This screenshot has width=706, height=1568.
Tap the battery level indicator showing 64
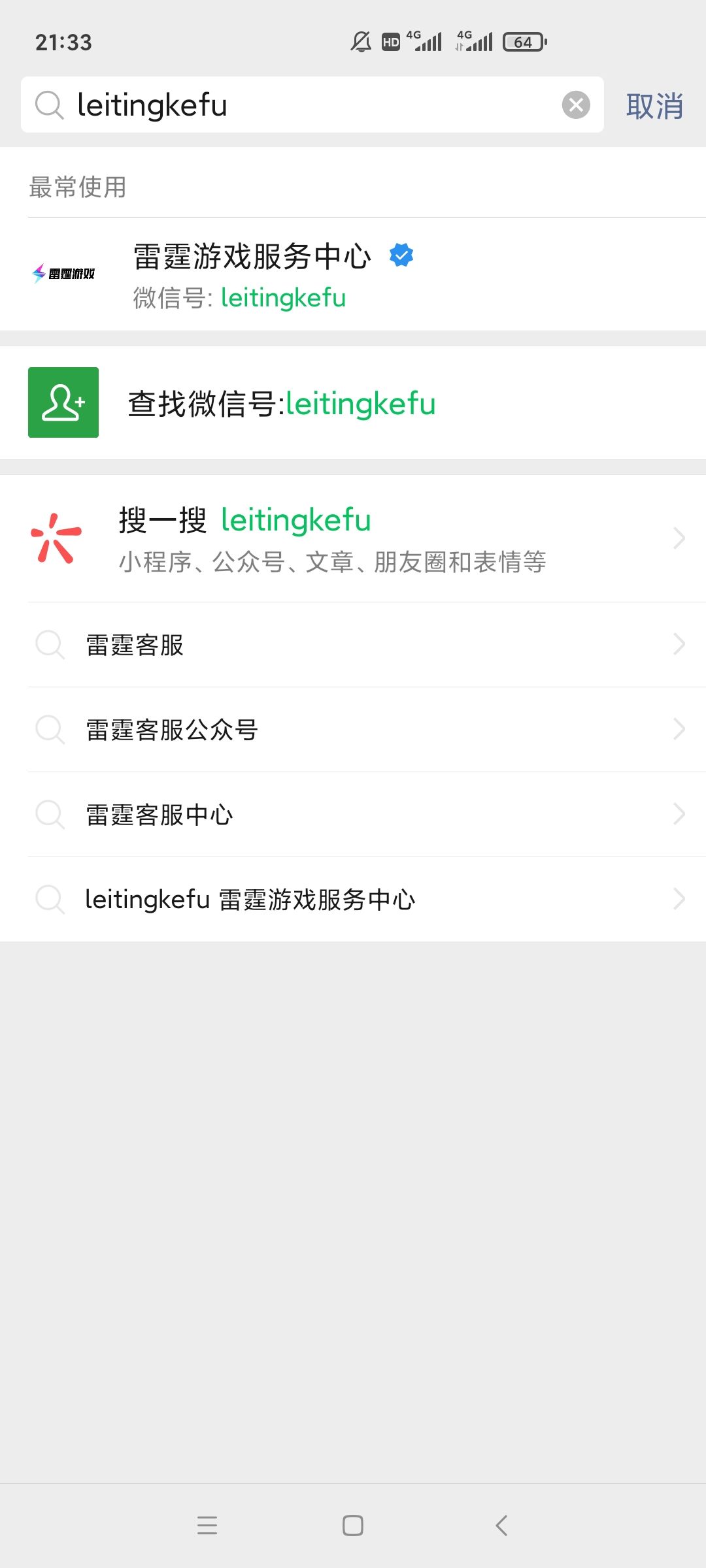pyautogui.click(x=521, y=41)
